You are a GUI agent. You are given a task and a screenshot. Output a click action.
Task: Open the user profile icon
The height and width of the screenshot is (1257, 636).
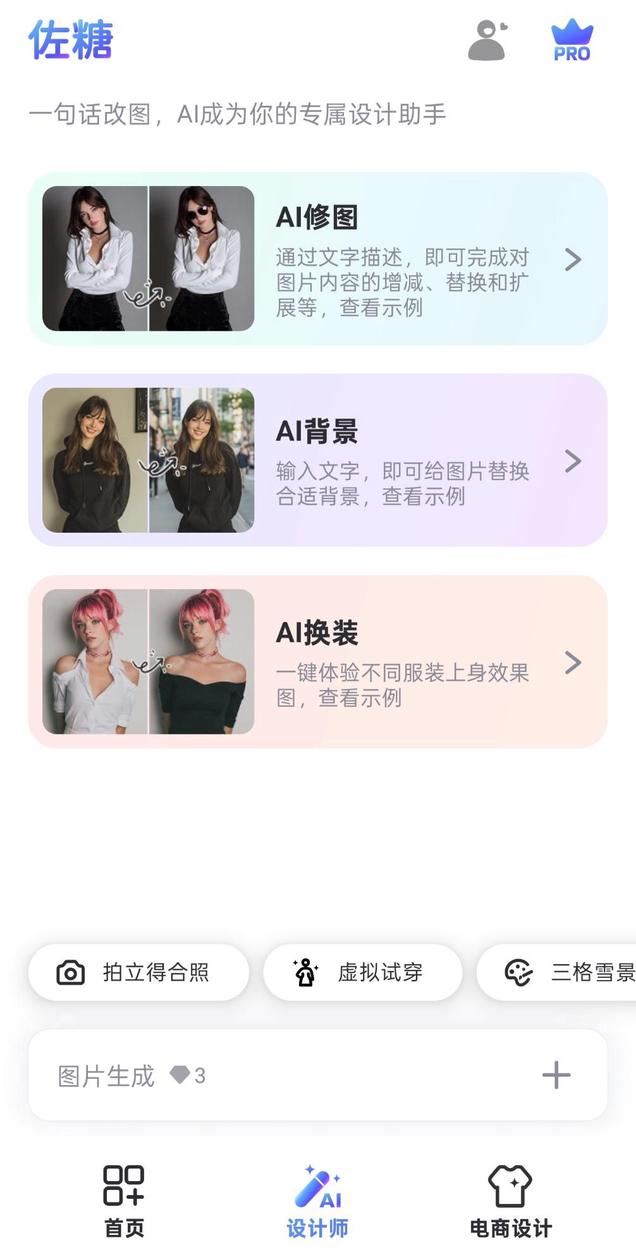click(488, 41)
